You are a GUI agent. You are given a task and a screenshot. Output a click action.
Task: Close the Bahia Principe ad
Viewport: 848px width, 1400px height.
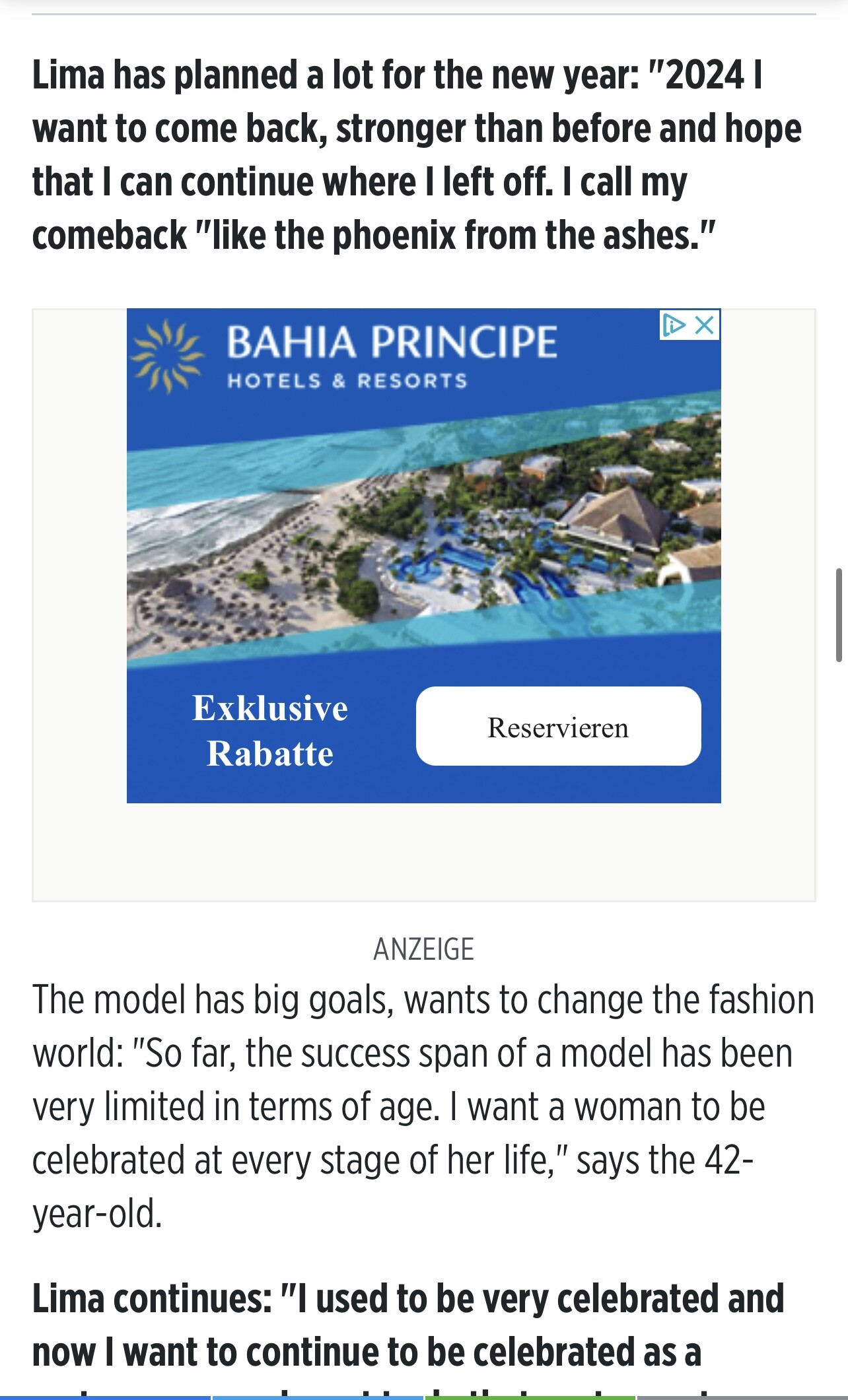705,325
